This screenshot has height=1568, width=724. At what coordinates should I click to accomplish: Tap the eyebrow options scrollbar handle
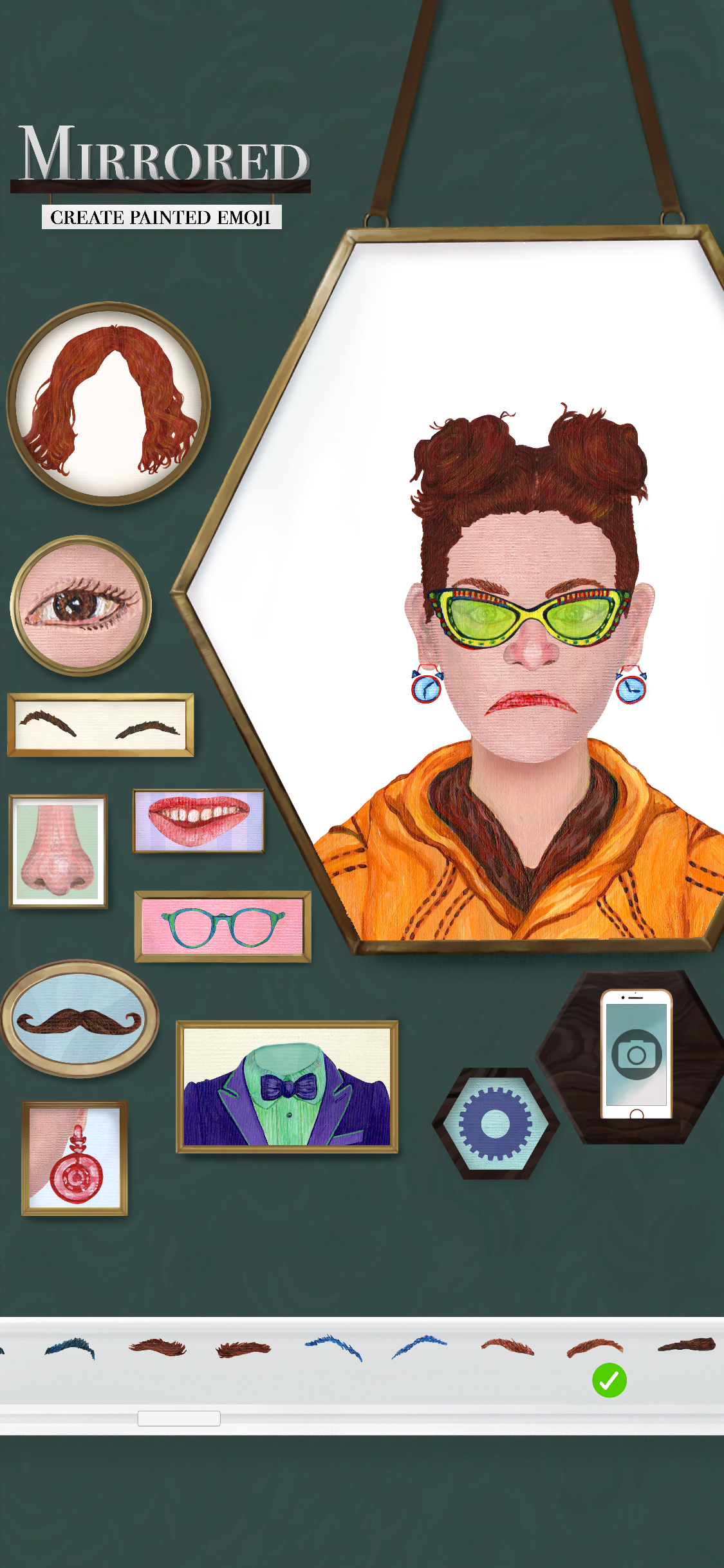click(x=179, y=1418)
